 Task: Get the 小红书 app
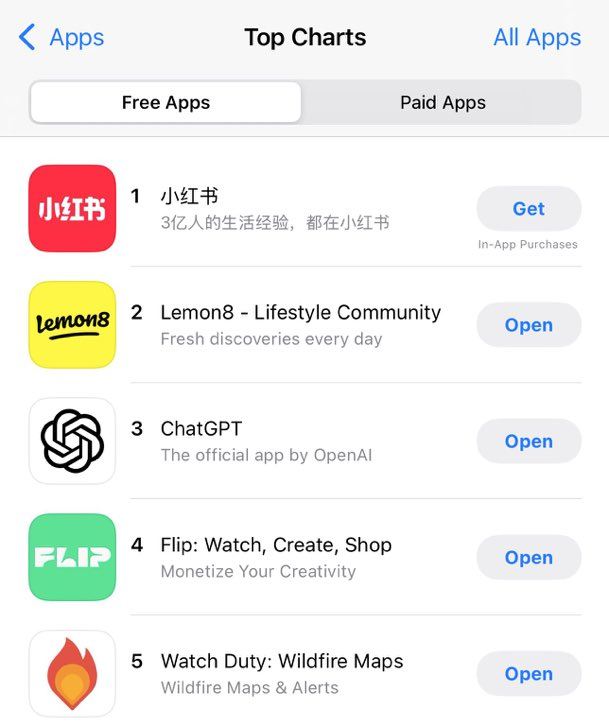[528, 209]
